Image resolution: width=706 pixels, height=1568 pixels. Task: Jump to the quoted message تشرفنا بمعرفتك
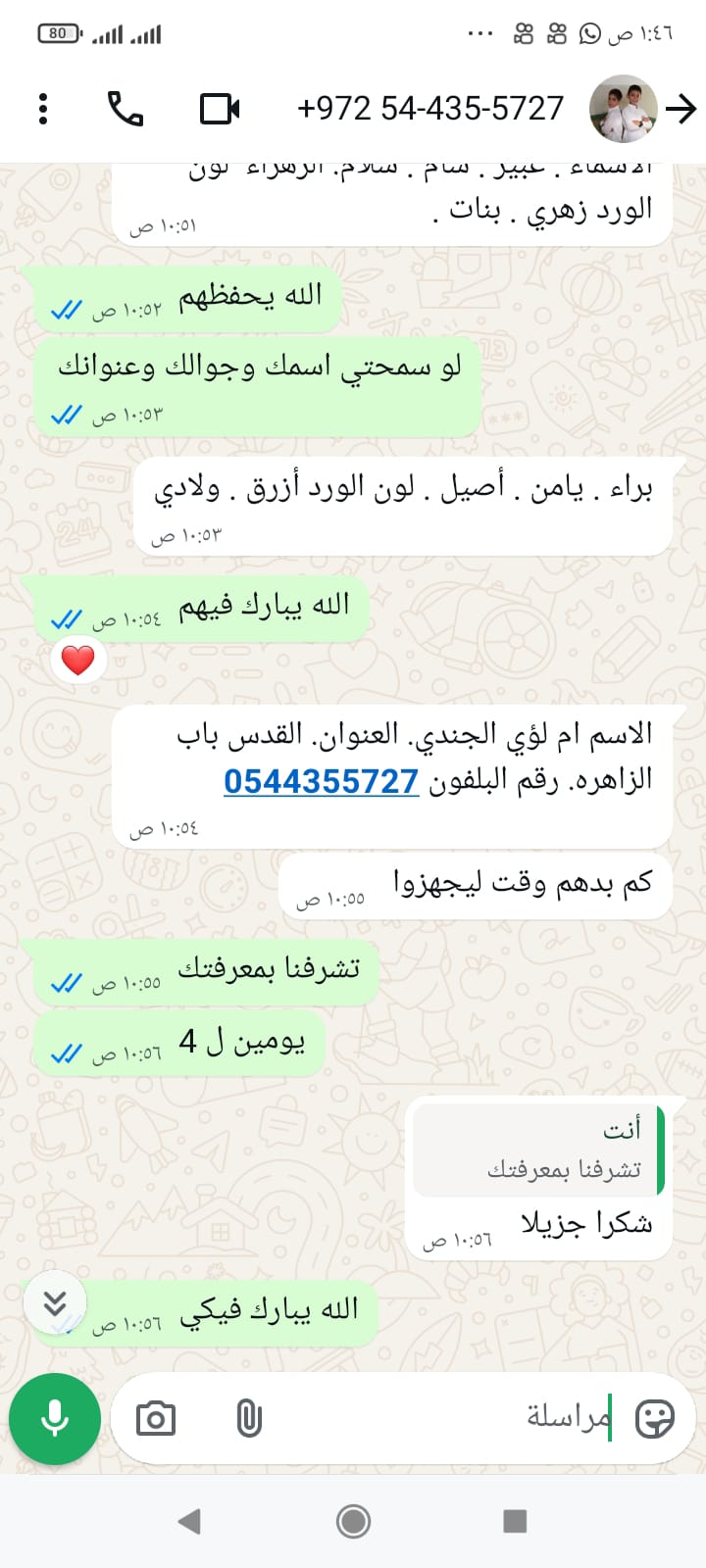537,1149
